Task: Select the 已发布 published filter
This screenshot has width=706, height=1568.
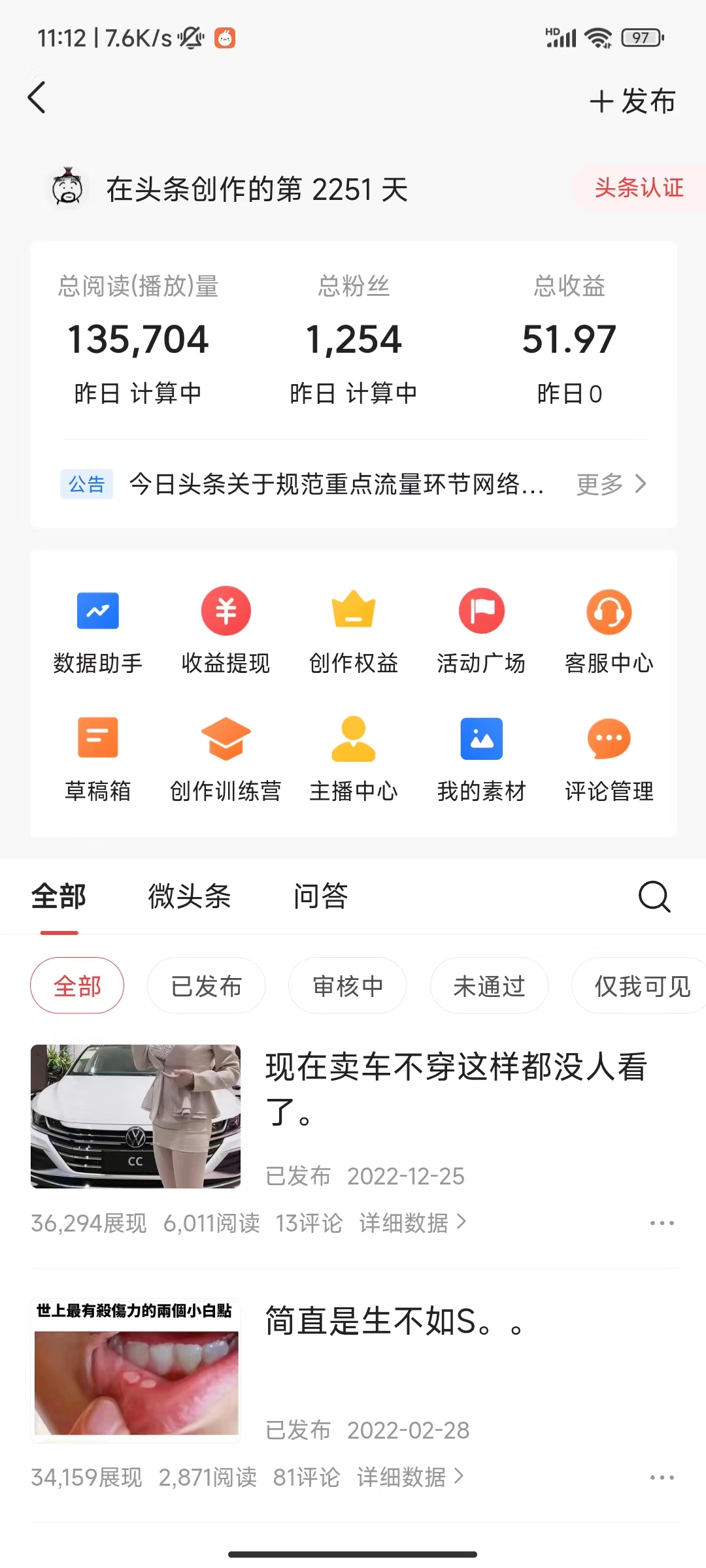Action: point(206,986)
